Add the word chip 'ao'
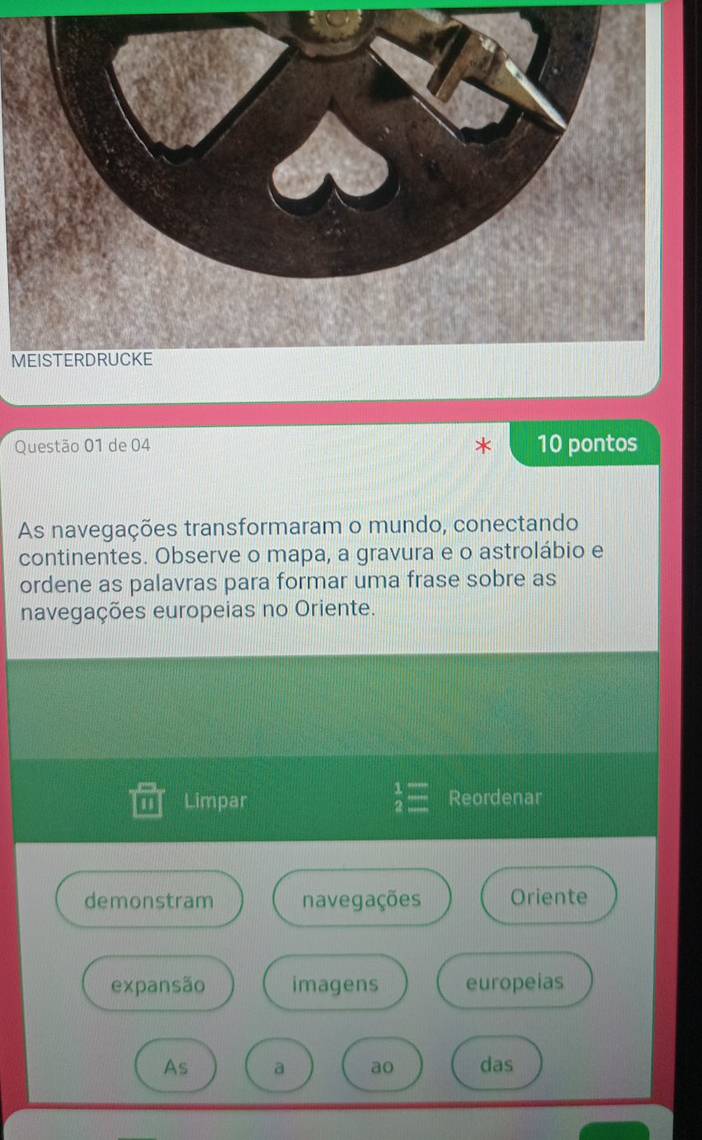The width and height of the screenshot is (702, 1140). click(x=380, y=1067)
